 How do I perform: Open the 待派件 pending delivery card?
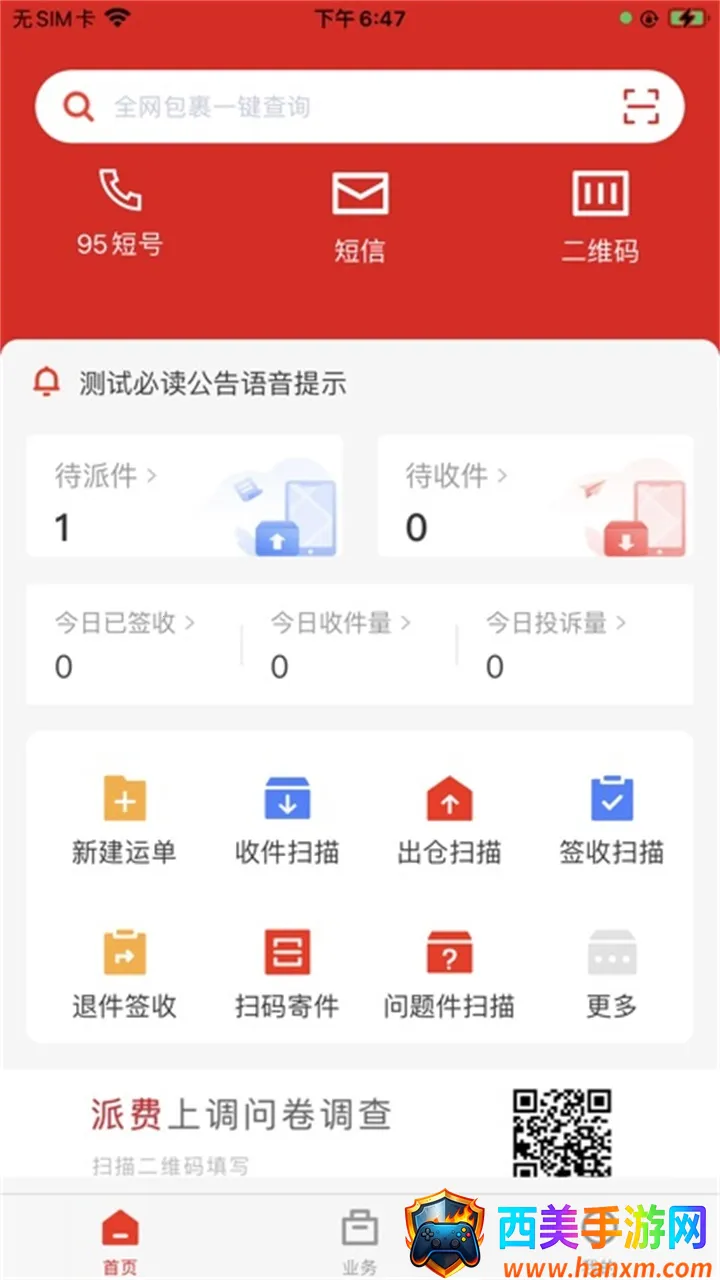point(184,496)
